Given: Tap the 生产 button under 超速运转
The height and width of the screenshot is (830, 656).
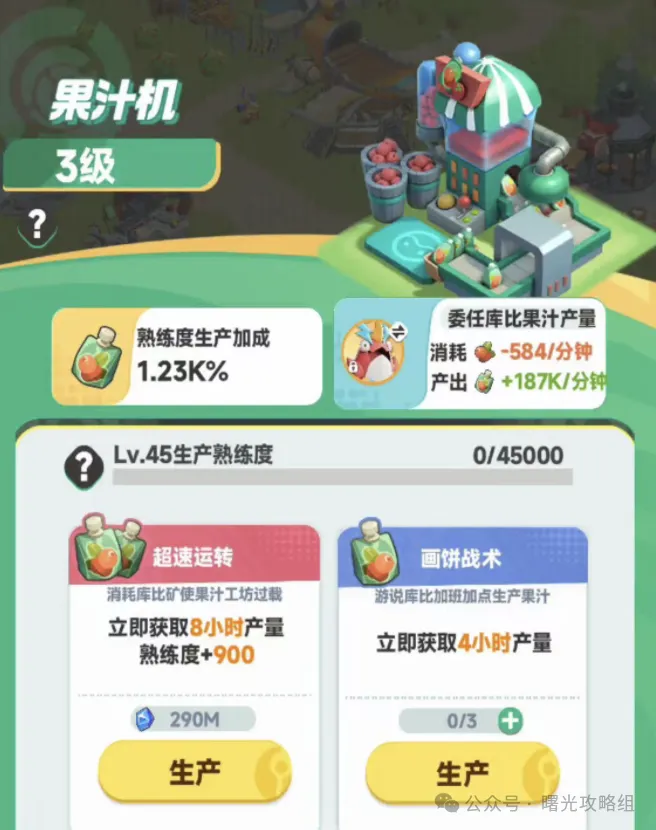Looking at the screenshot, I should click(x=196, y=771).
